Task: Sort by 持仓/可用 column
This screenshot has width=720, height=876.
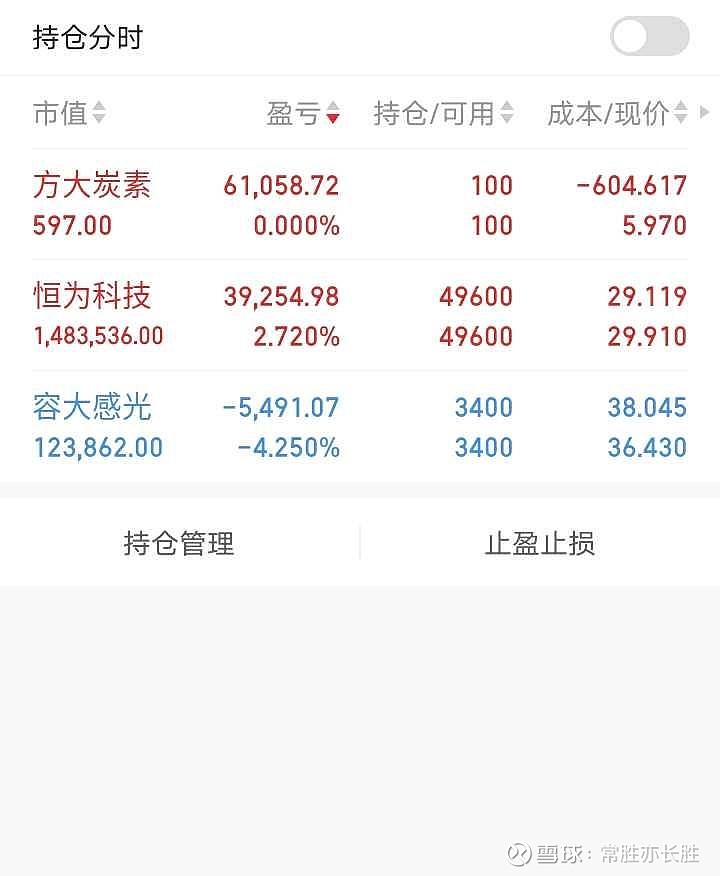Action: point(443,114)
